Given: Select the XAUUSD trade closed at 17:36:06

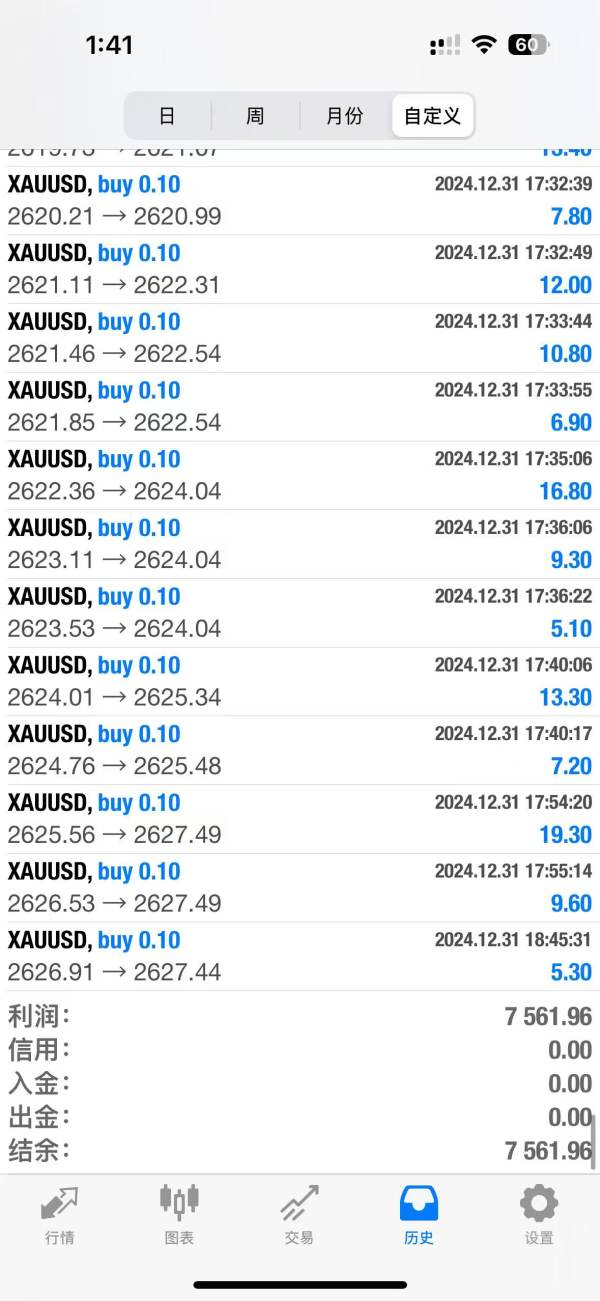Looking at the screenshot, I should click(x=300, y=544).
